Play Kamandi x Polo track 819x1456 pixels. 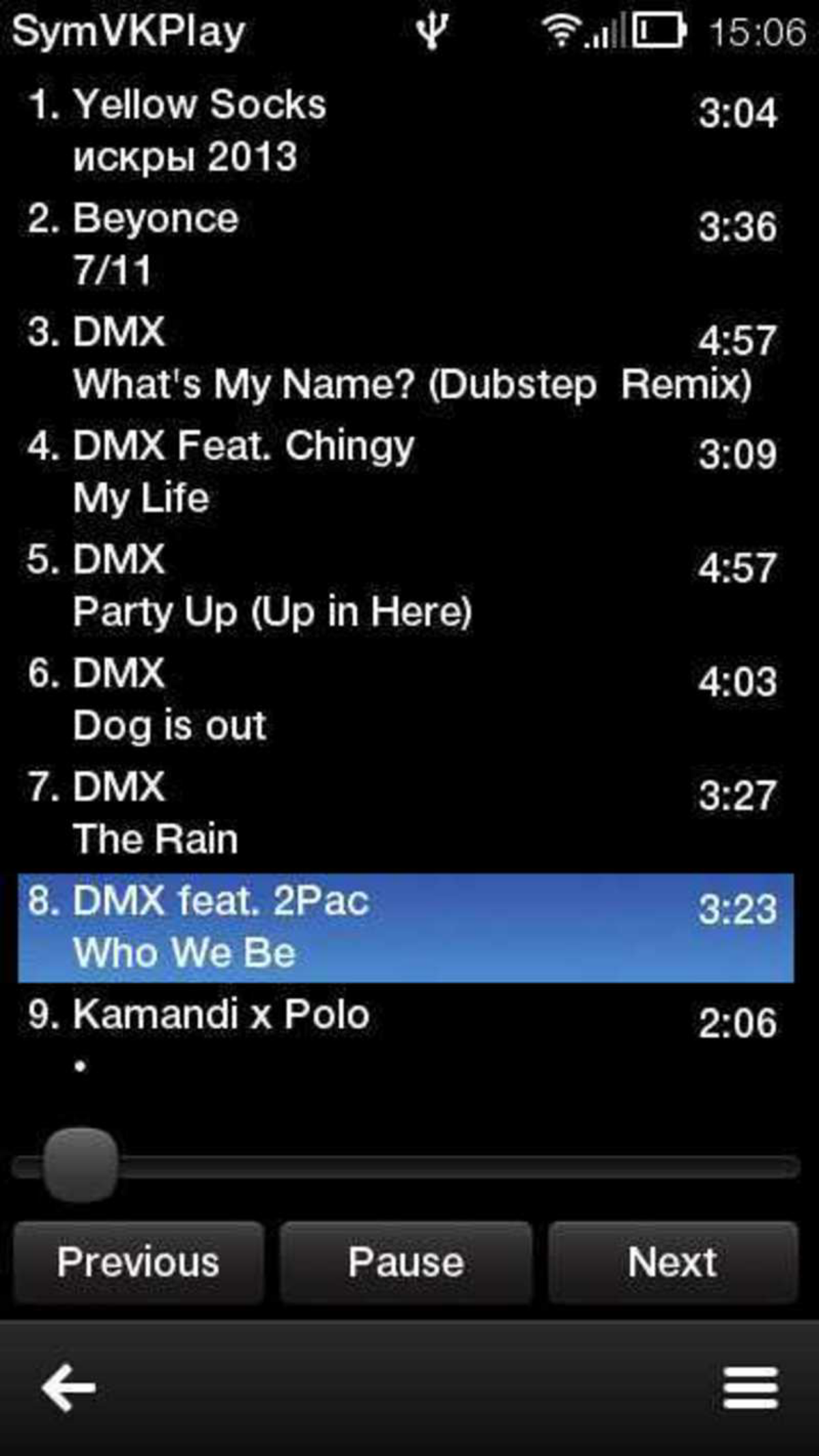pyautogui.click(x=403, y=1038)
